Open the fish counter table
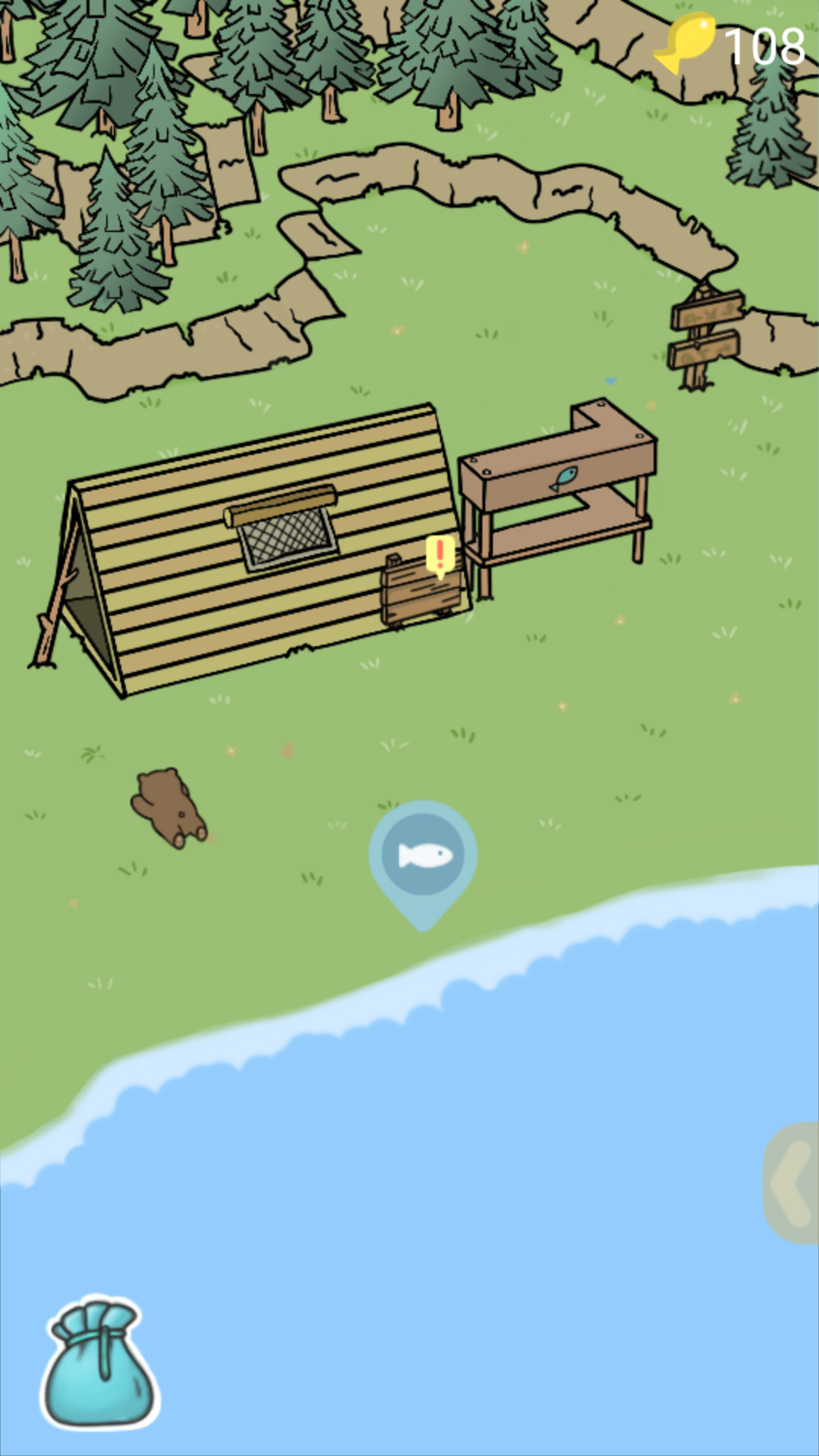 (x=559, y=485)
